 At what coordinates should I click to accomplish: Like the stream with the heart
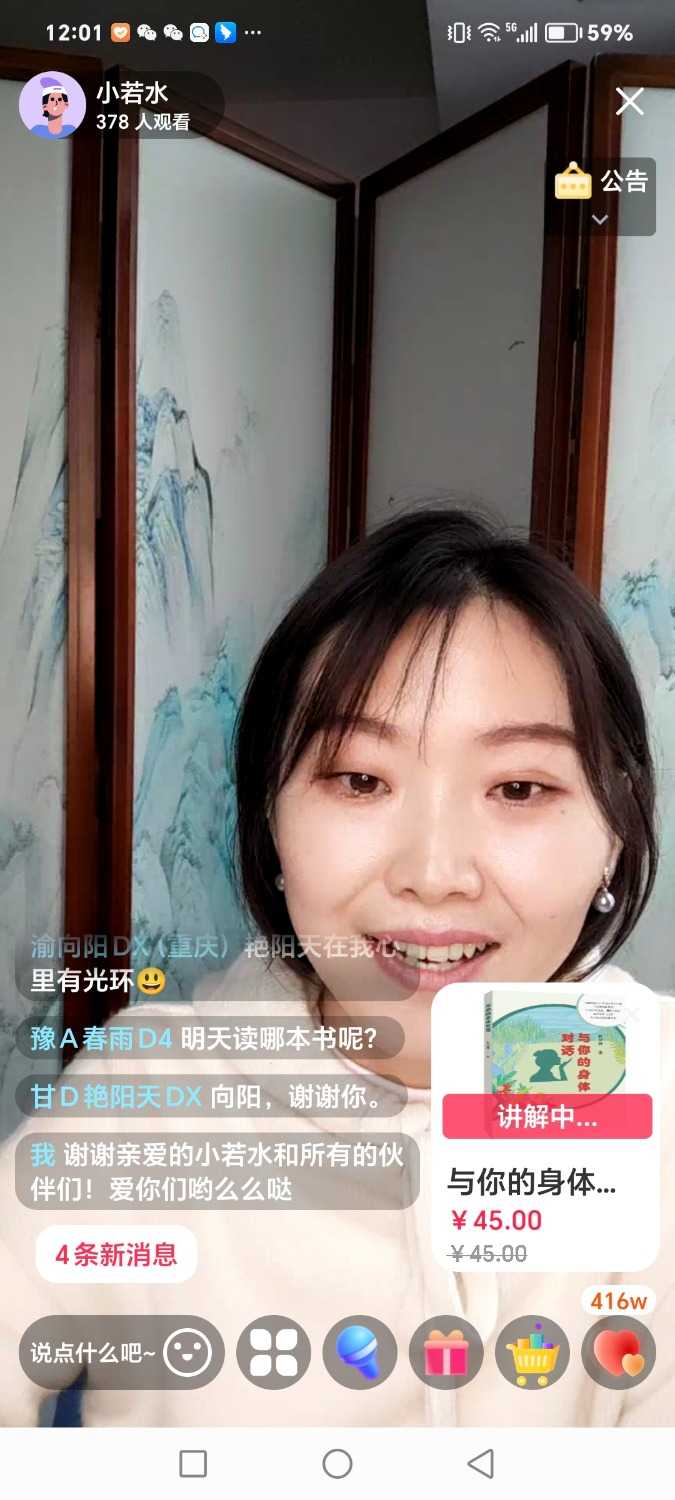coord(618,1353)
